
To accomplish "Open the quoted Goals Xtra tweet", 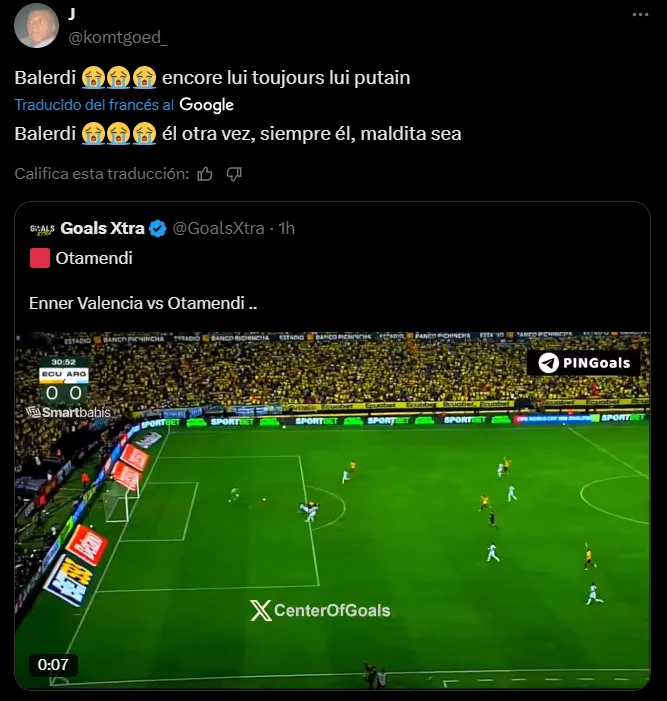I will [x=330, y=280].
